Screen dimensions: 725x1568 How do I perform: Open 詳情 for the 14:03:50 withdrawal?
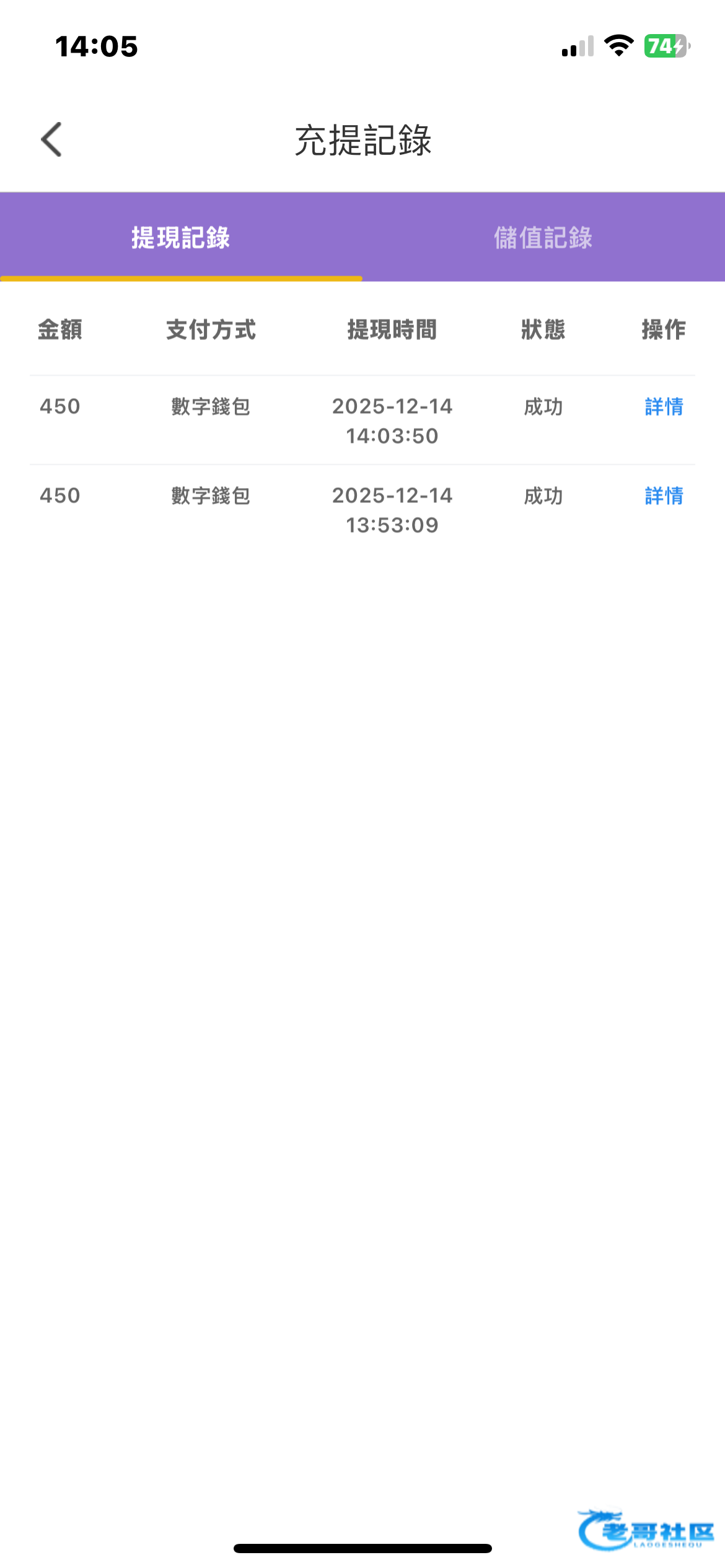[x=664, y=407]
